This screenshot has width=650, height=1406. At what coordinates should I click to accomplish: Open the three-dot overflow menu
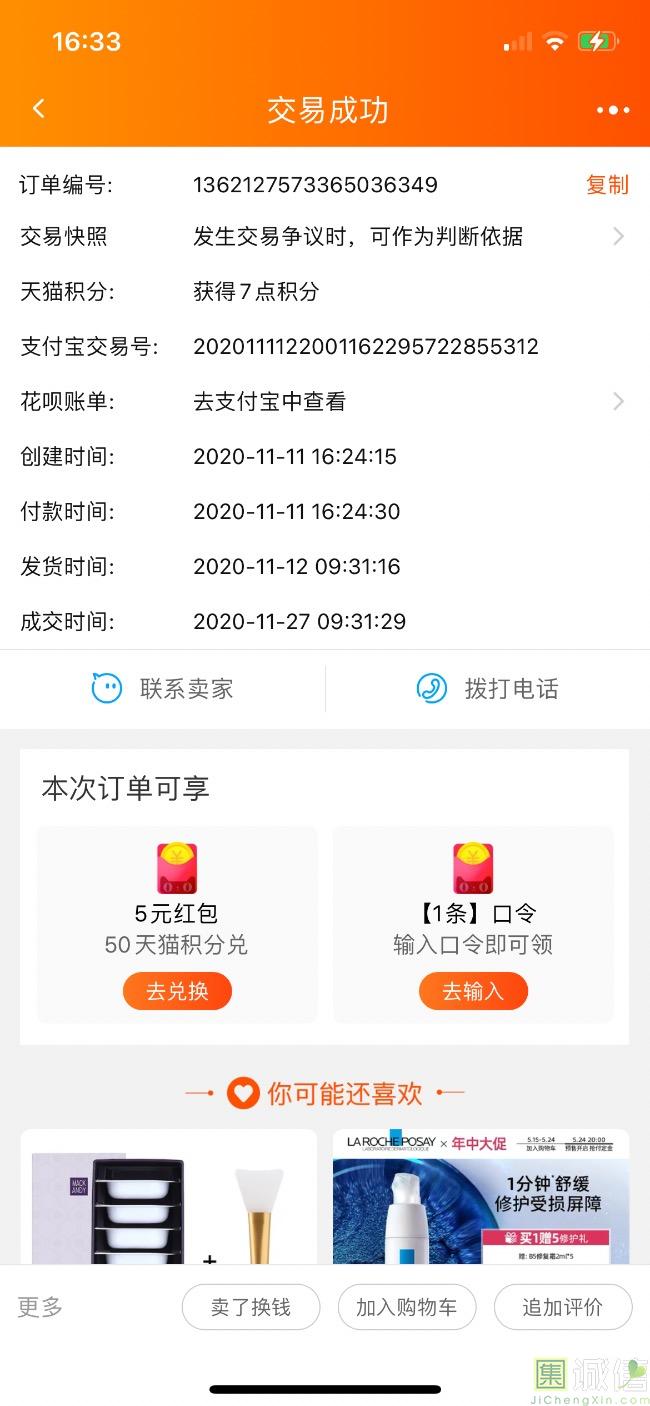click(x=612, y=110)
